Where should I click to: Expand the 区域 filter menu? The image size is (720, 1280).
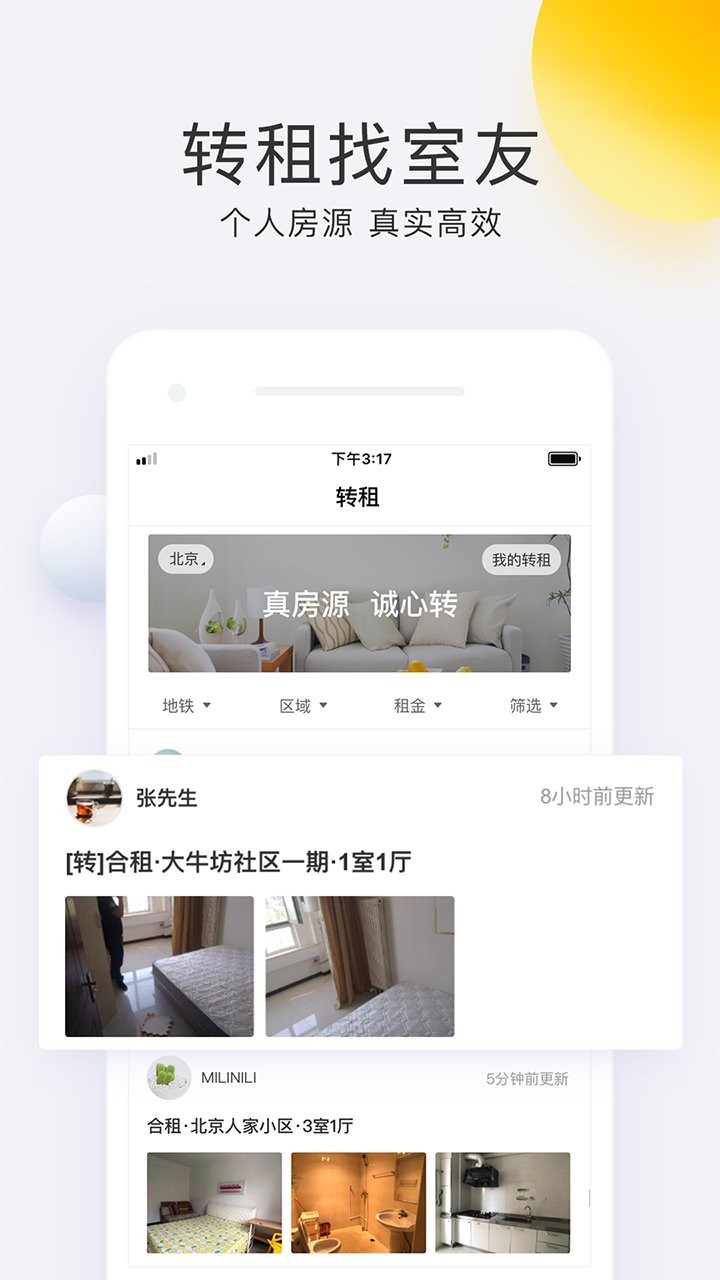(300, 705)
